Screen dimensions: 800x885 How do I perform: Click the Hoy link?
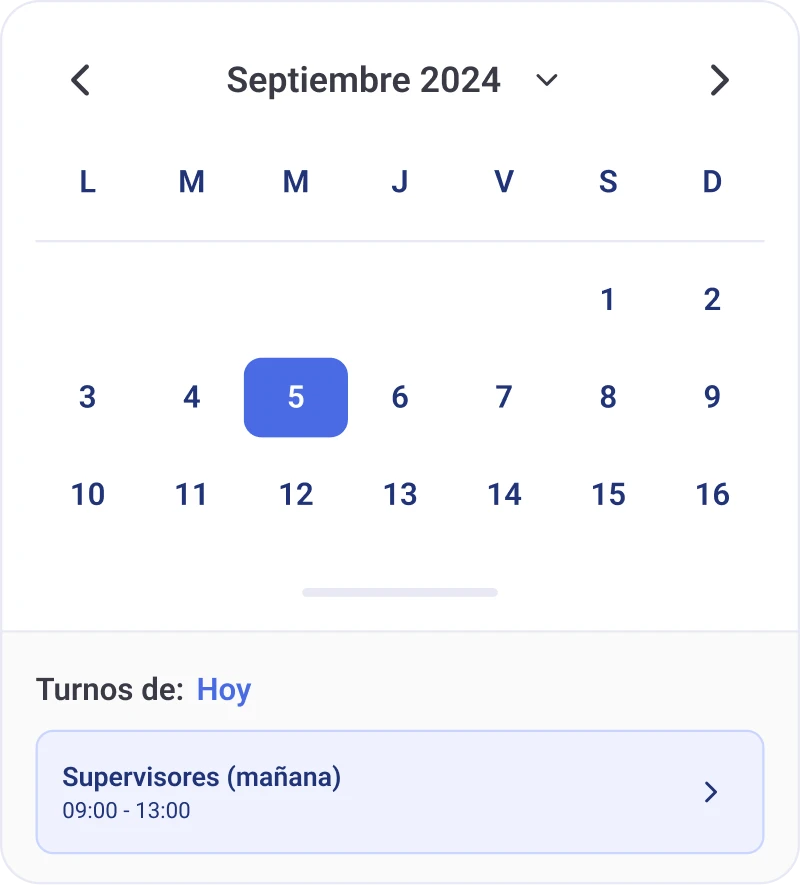click(x=224, y=689)
